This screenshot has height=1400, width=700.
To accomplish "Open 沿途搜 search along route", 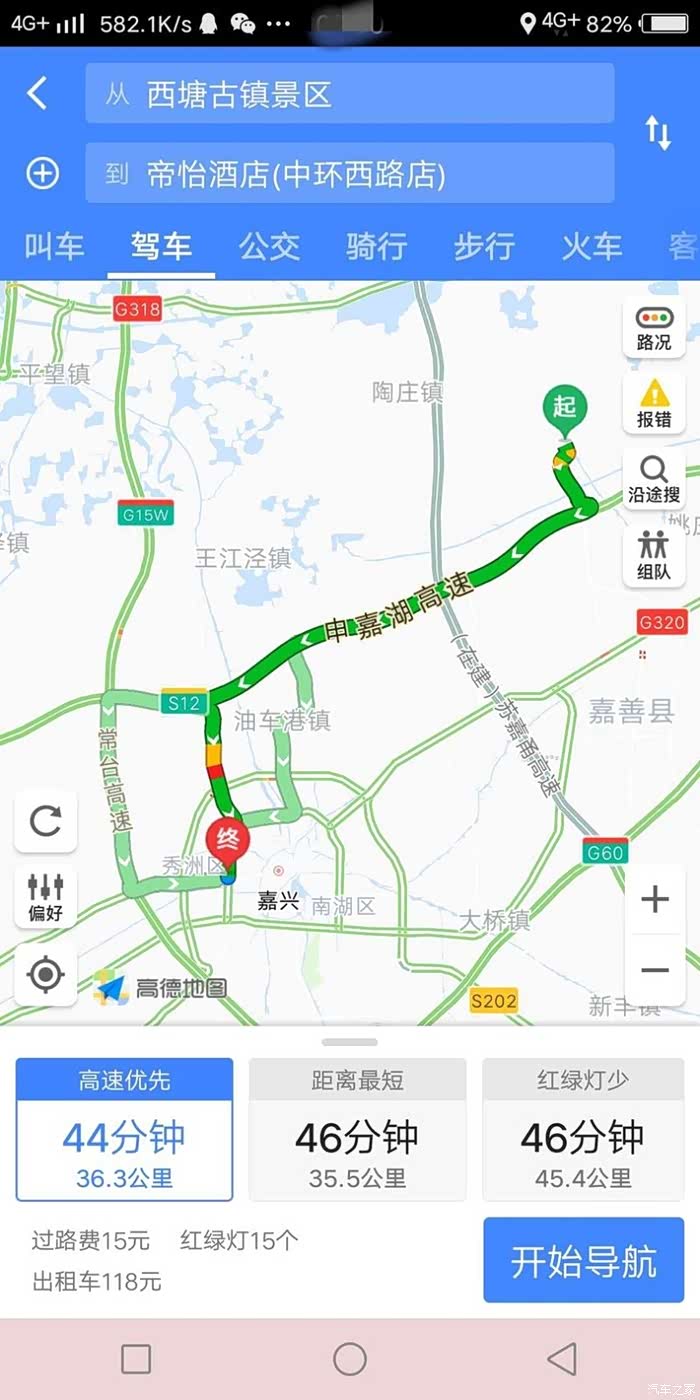I will pos(654,480).
